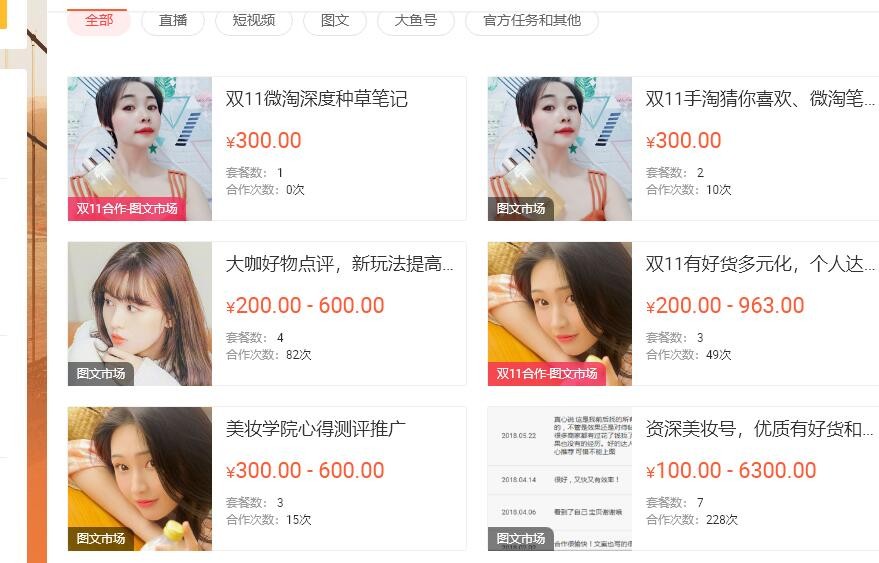View the 大咖好物点评 service card
Image resolution: width=879 pixels, height=563 pixels.
click(338, 264)
